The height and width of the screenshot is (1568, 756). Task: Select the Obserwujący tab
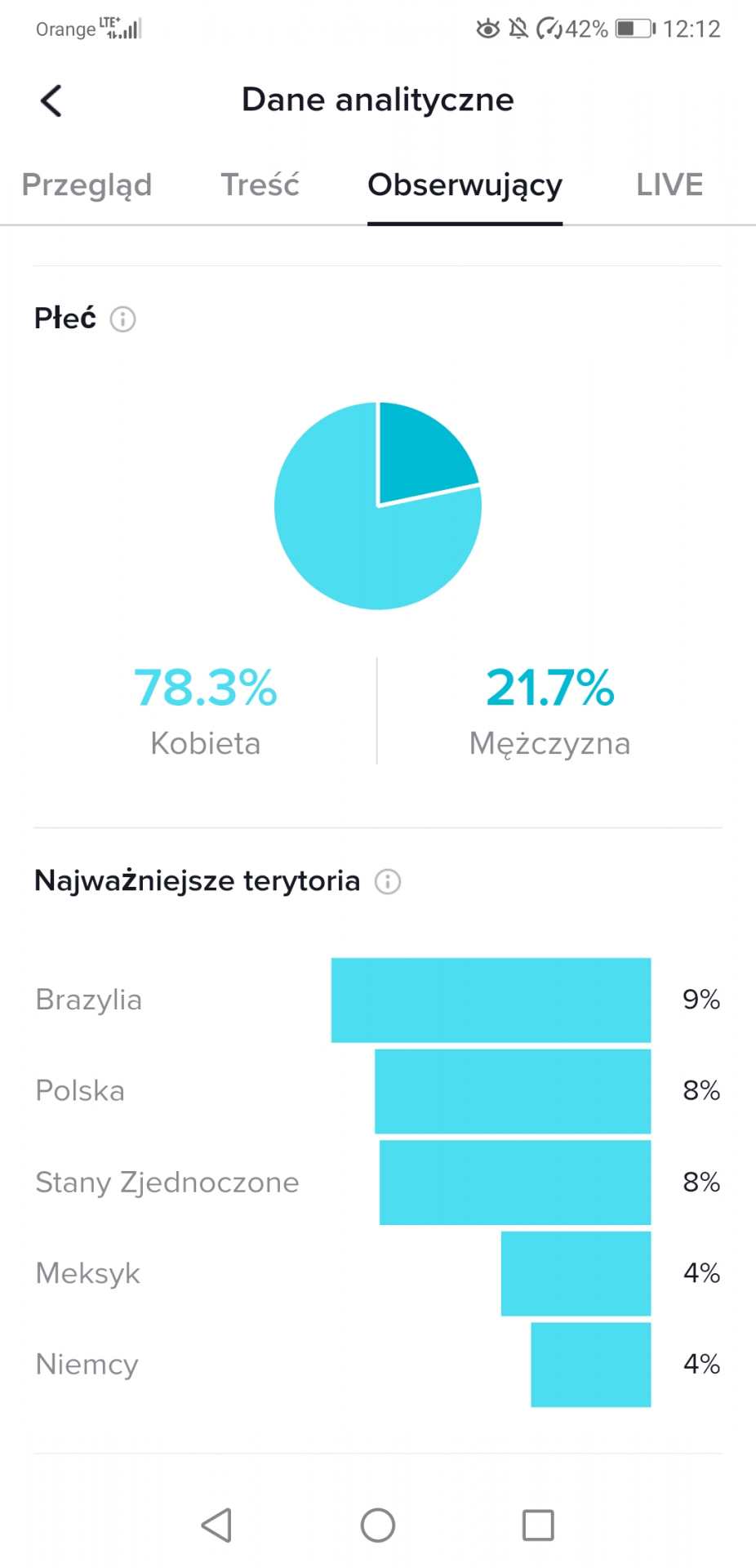tap(465, 185)
